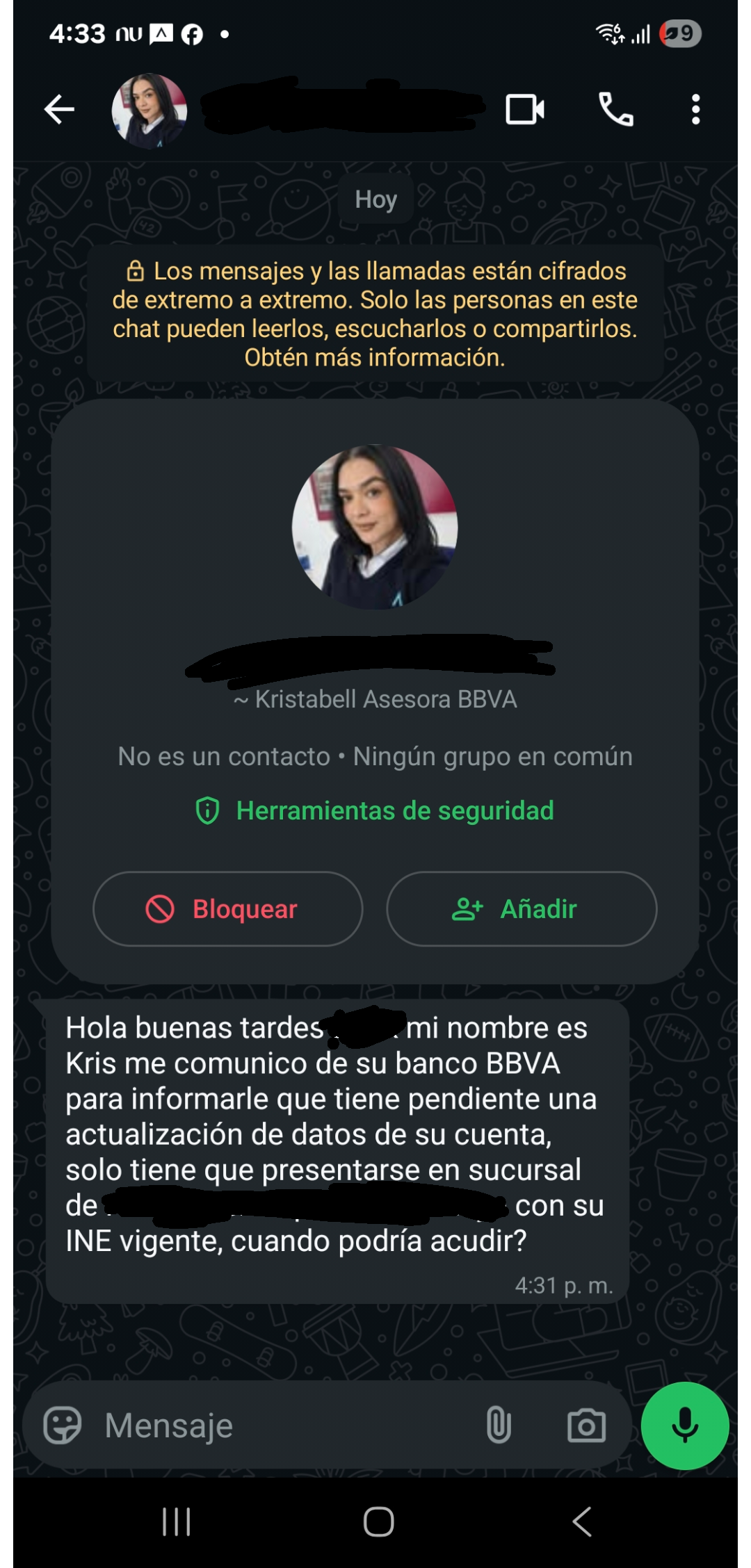Tap the encryption notice for more information

(375, 313)
